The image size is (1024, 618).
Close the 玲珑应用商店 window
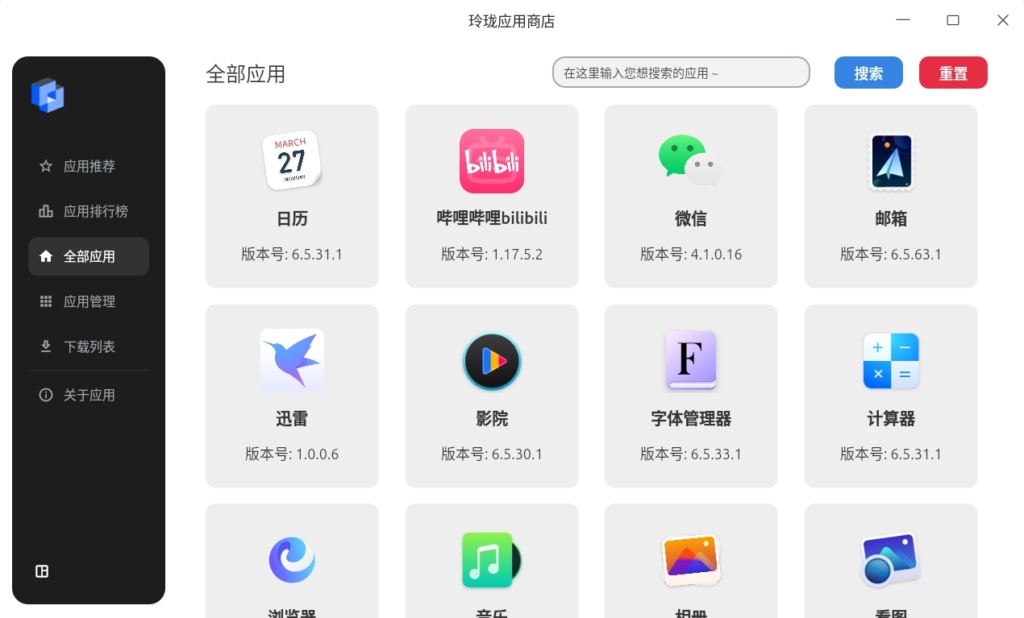(x=1002, y=20)
